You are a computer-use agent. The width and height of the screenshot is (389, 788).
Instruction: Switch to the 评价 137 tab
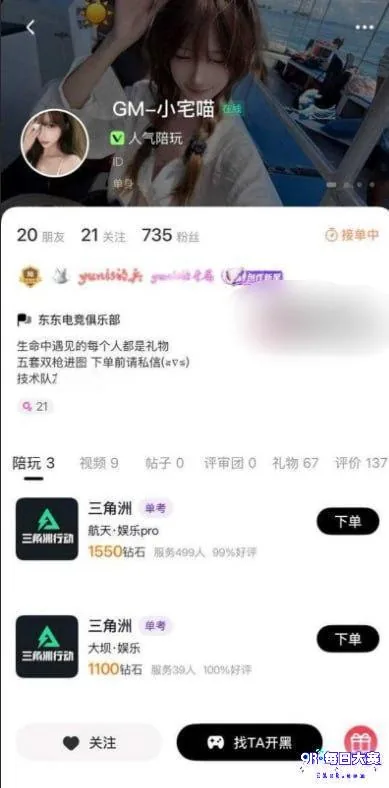point(361,463)
